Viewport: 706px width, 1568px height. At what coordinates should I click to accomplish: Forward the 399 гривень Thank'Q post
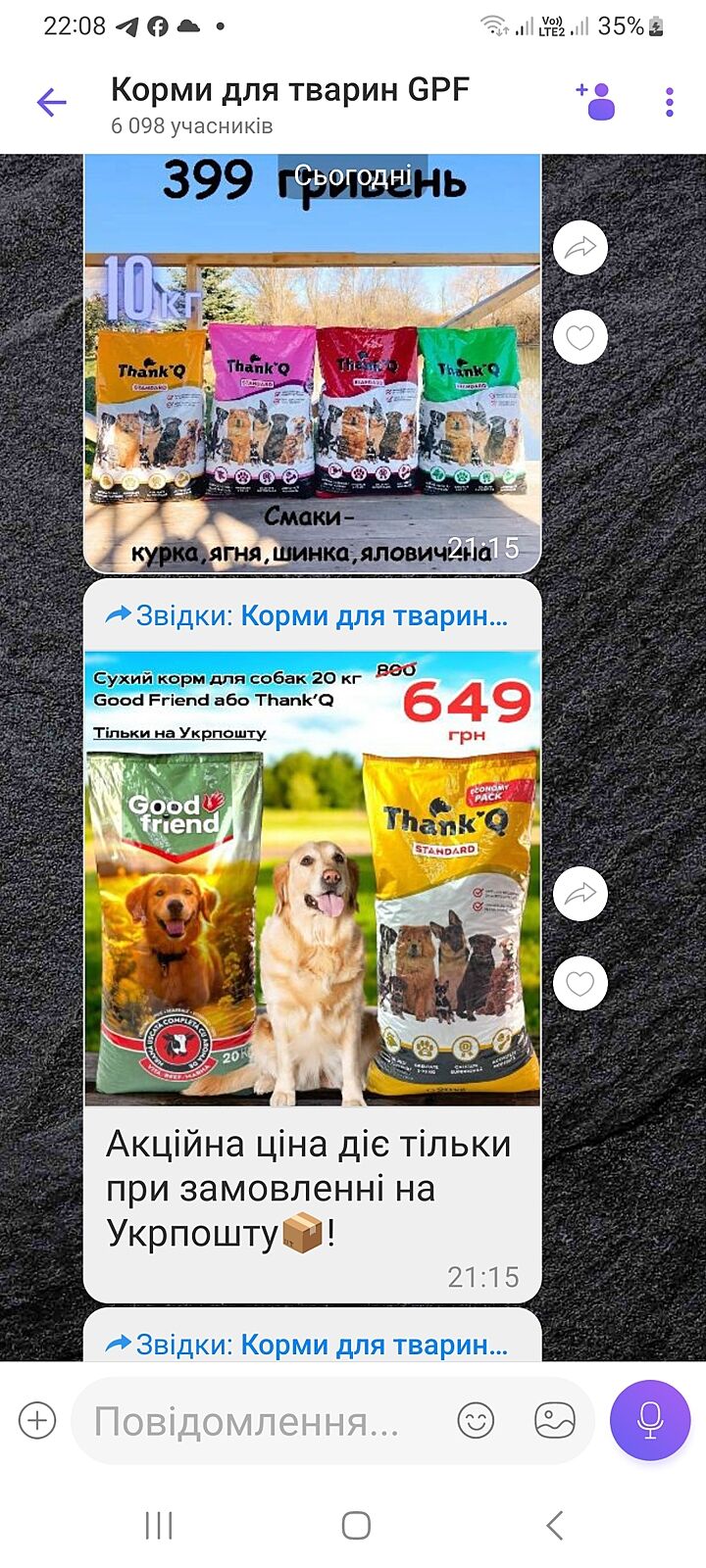tap(580, 248)
